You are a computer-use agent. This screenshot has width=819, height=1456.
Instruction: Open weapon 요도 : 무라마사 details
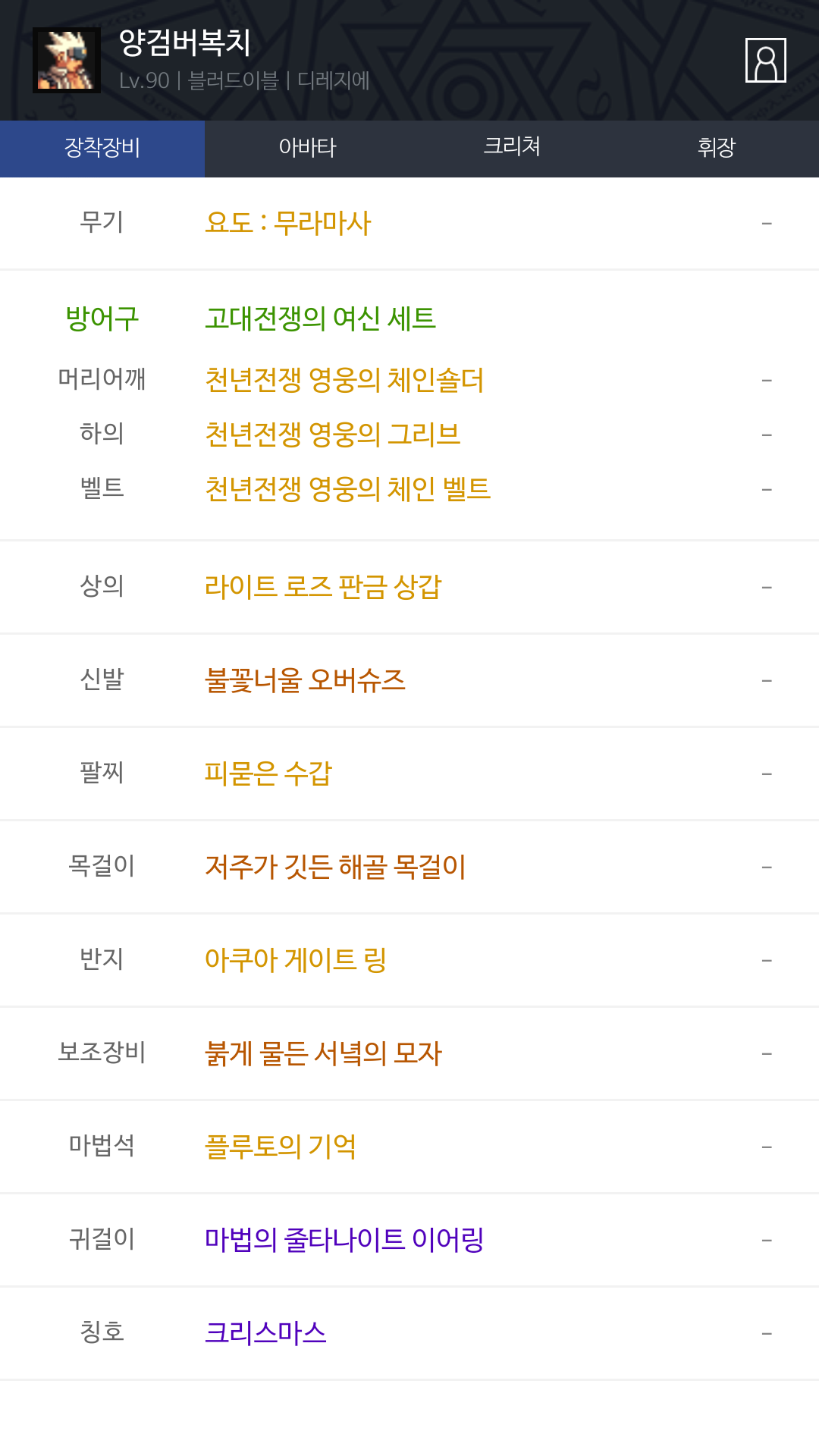pos(288,223)
